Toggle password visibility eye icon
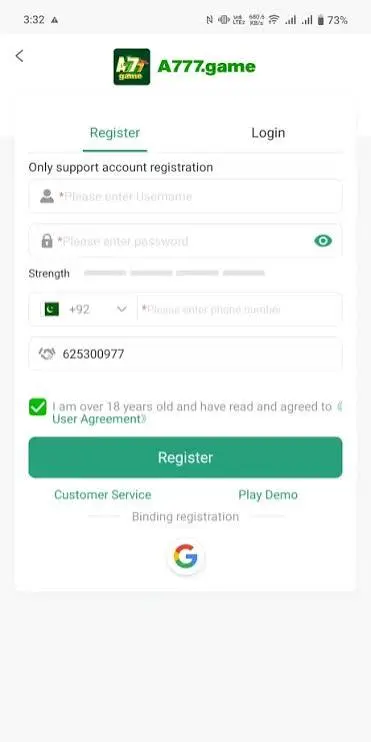Image resolution: width=371 pixels, height=742 pixels. pyautogui.click(x=323, y=241)
